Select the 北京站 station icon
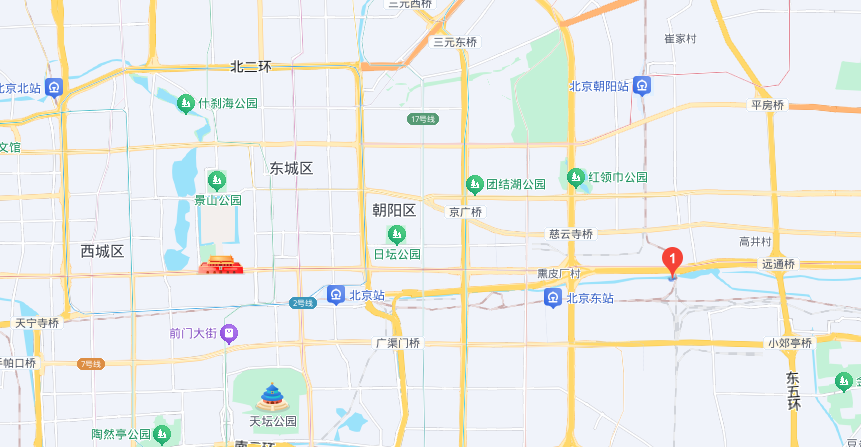This screenshot has width=861, height=447. pos(338,295)
